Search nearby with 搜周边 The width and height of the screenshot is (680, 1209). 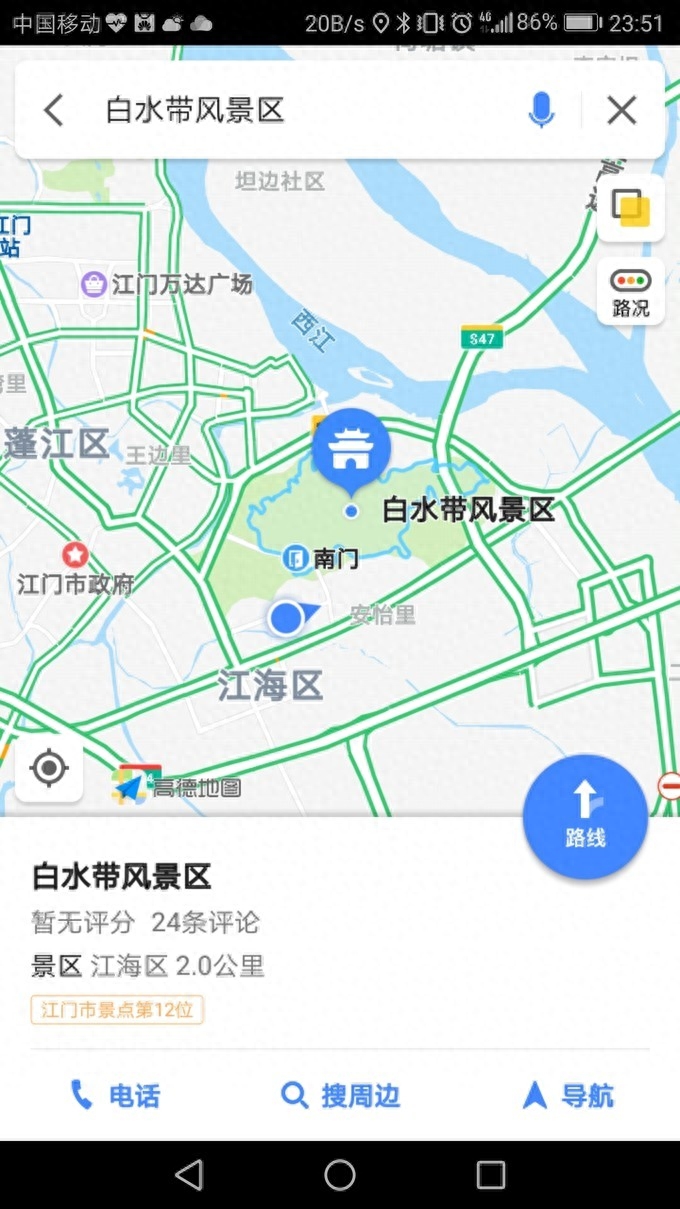tap(340, 1096)
